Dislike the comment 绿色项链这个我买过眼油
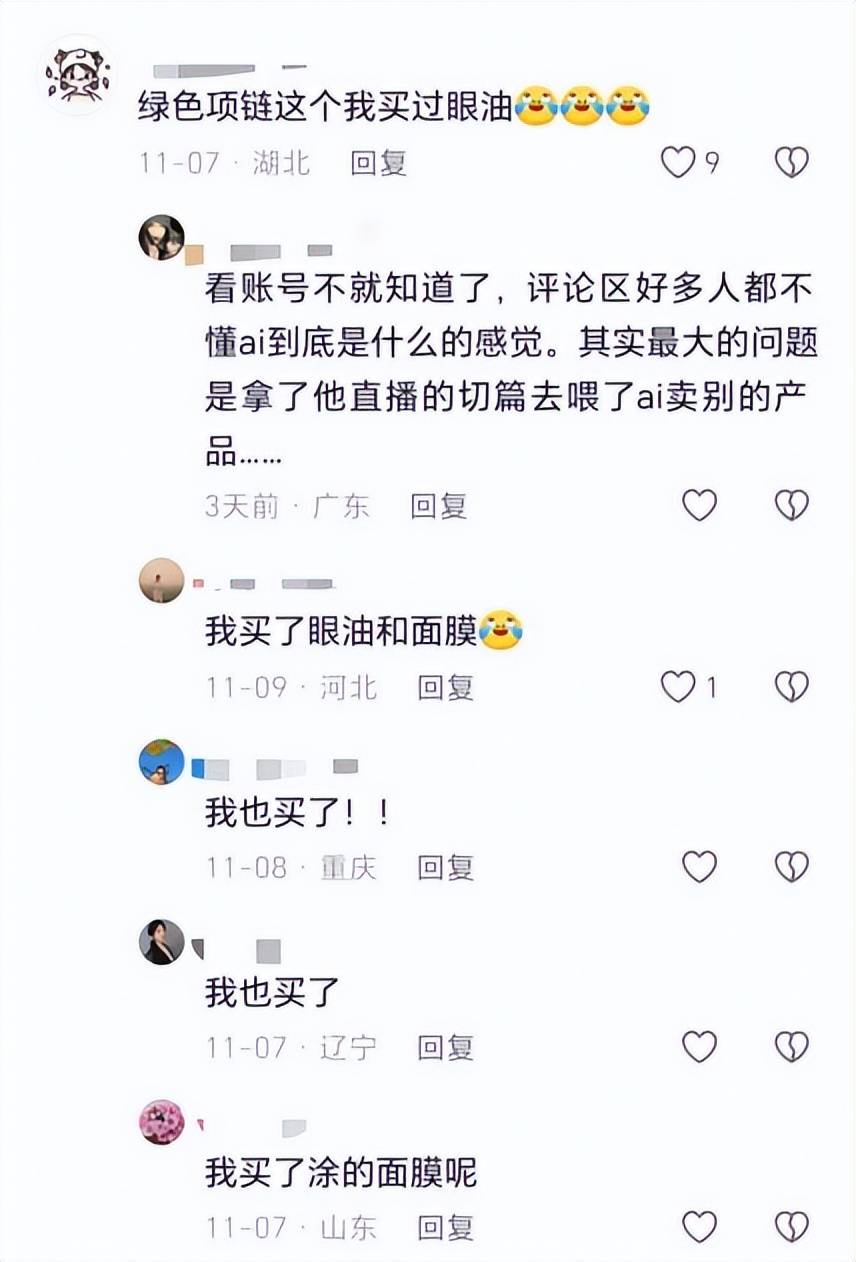 pyautogui.click(x=791, y=162)
